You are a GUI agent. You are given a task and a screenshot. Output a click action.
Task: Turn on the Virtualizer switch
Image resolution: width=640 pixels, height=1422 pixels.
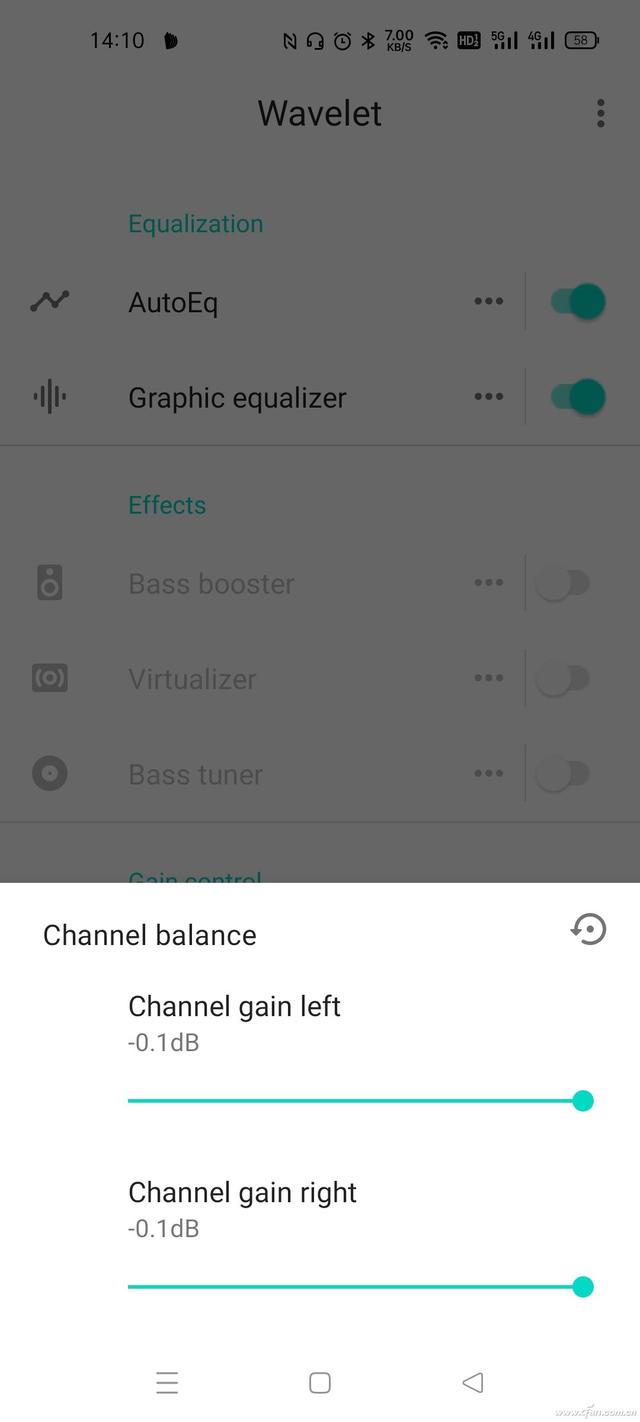[x=563, y=679]
